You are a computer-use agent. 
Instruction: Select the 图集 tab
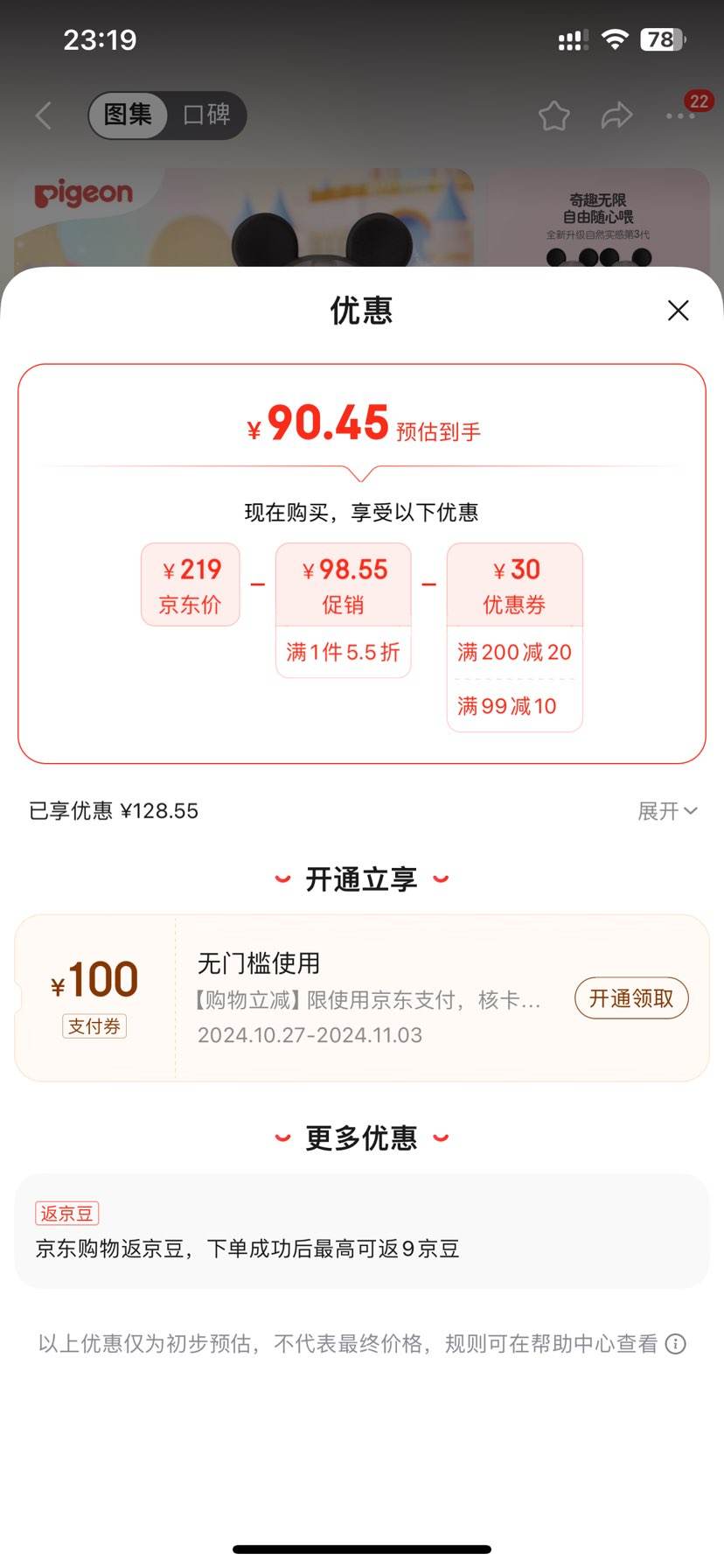click(128, 115)
